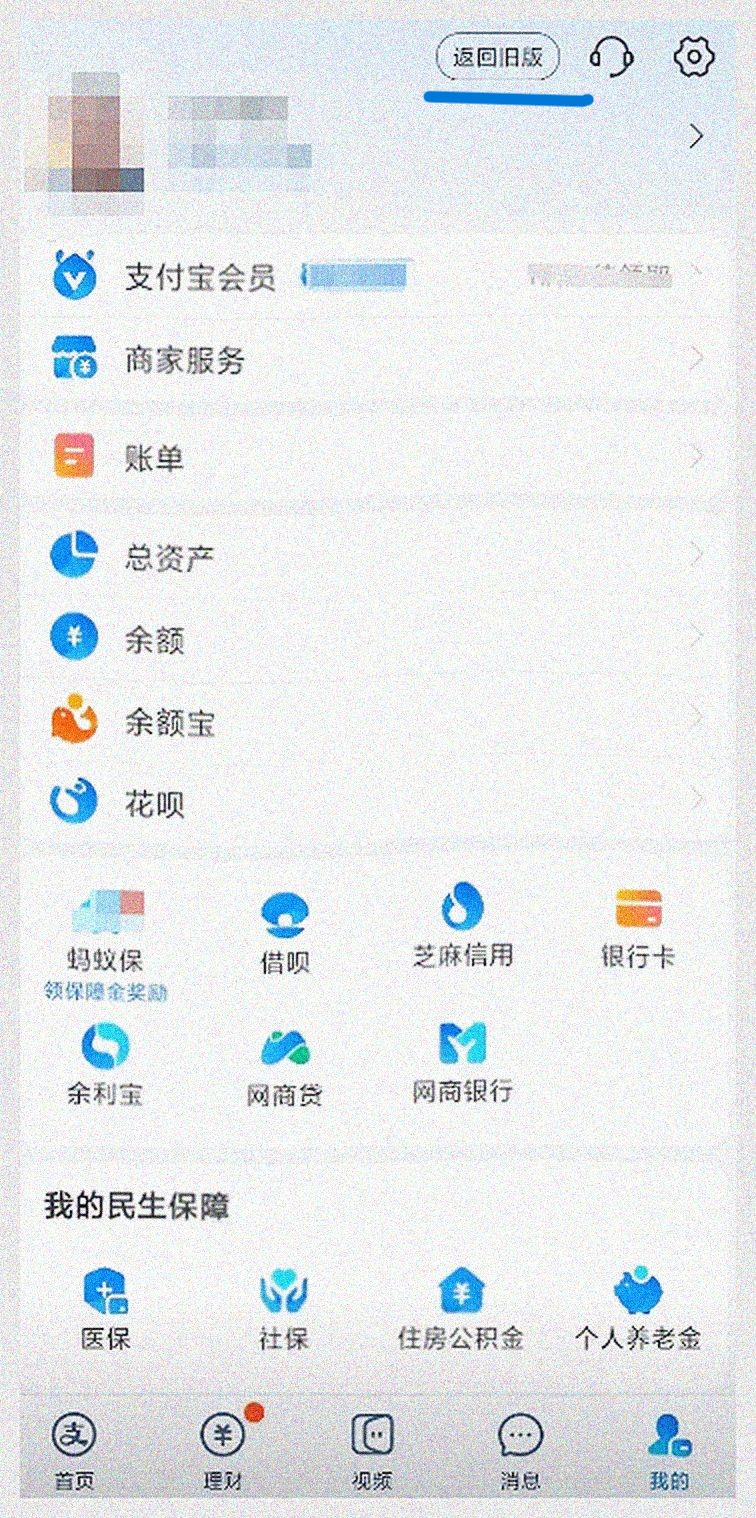Tap the 返回旧版 button
The image size is (756, 1518).
(497, 58)
